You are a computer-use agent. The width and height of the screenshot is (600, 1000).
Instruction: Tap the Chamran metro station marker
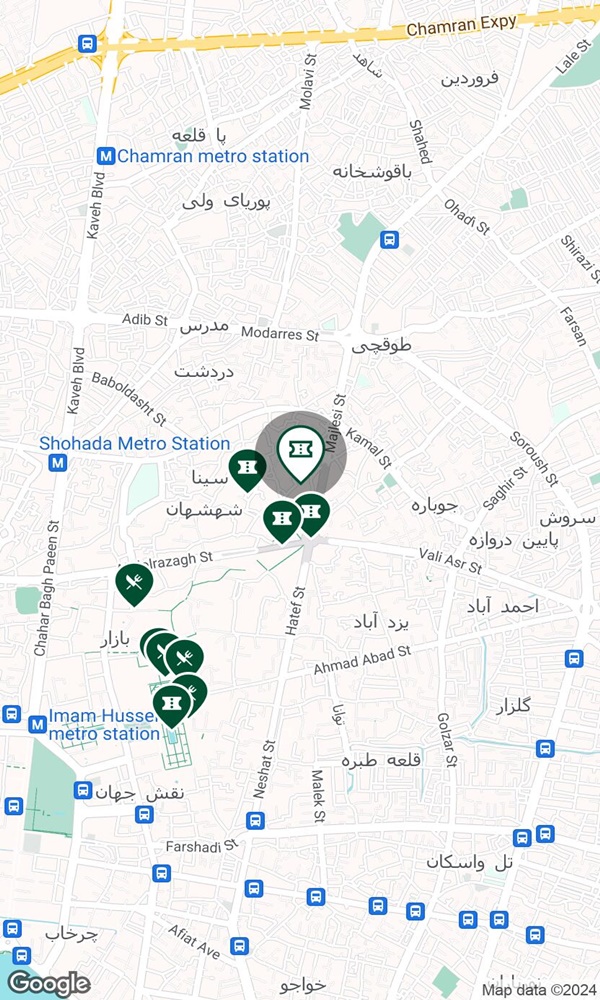[106, 156]
